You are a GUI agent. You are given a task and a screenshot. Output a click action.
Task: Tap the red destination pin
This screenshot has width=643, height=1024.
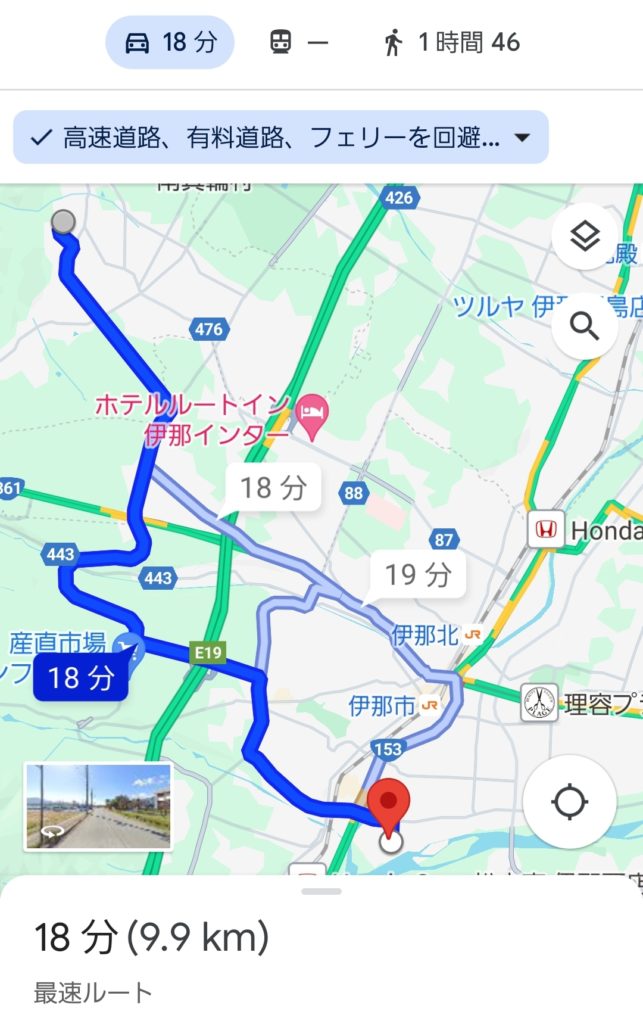tap(389, 800)
